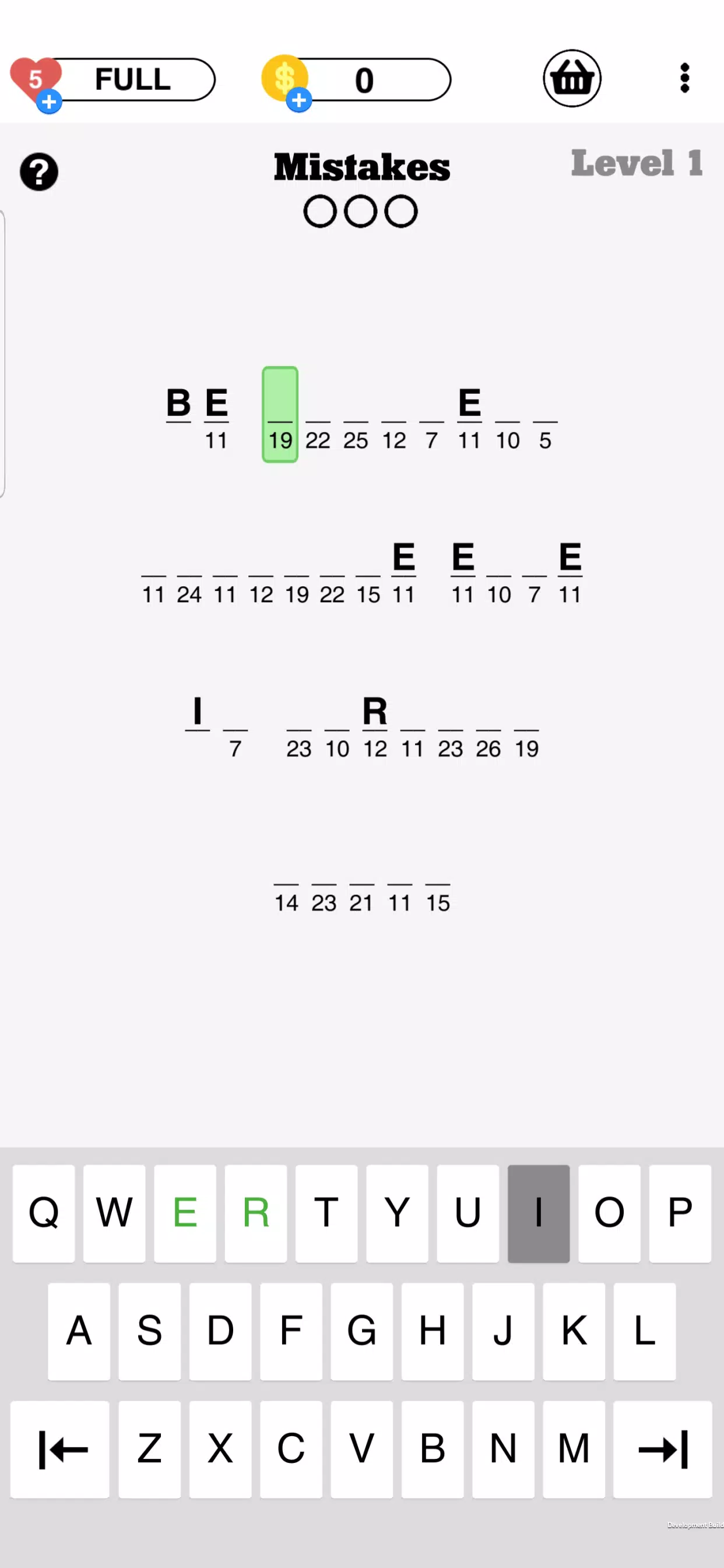Image resolution: width=724 pixels, height=1568 pixels.
Task: Type the letter S on the keyboard
Action: [x=150, y=1331]
